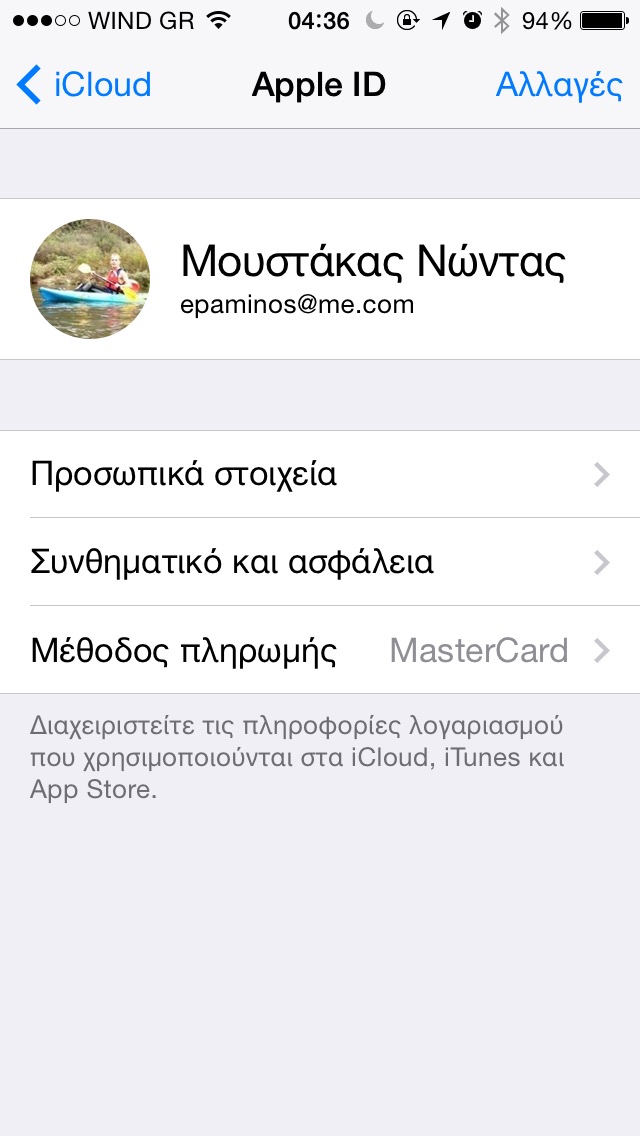This screenshot has height=1136, width=640.
Task: Tap the Αλλαγές edit button
Action: point(558,85)
